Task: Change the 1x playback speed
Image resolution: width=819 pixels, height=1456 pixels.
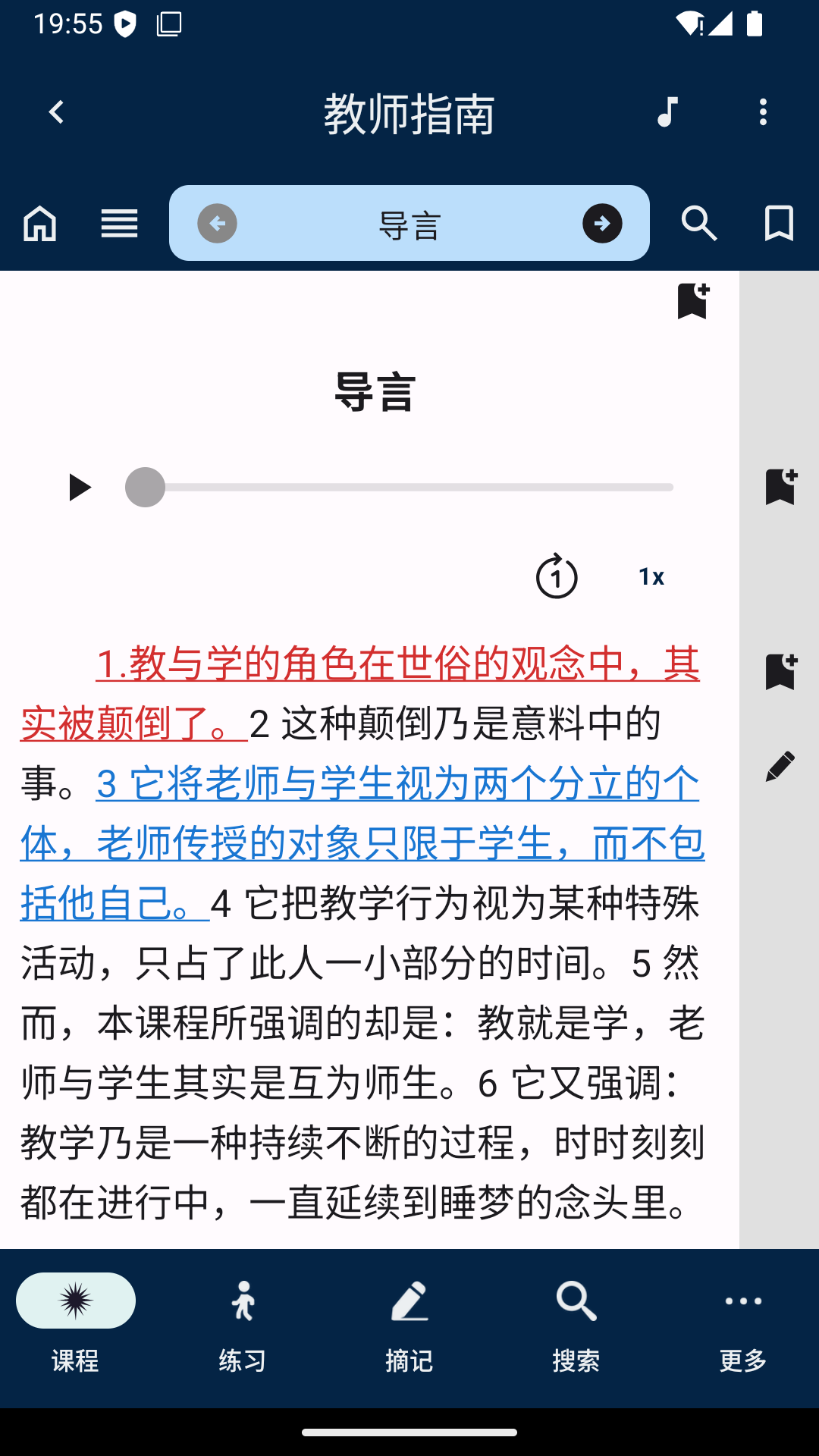Action: [651, 576]
